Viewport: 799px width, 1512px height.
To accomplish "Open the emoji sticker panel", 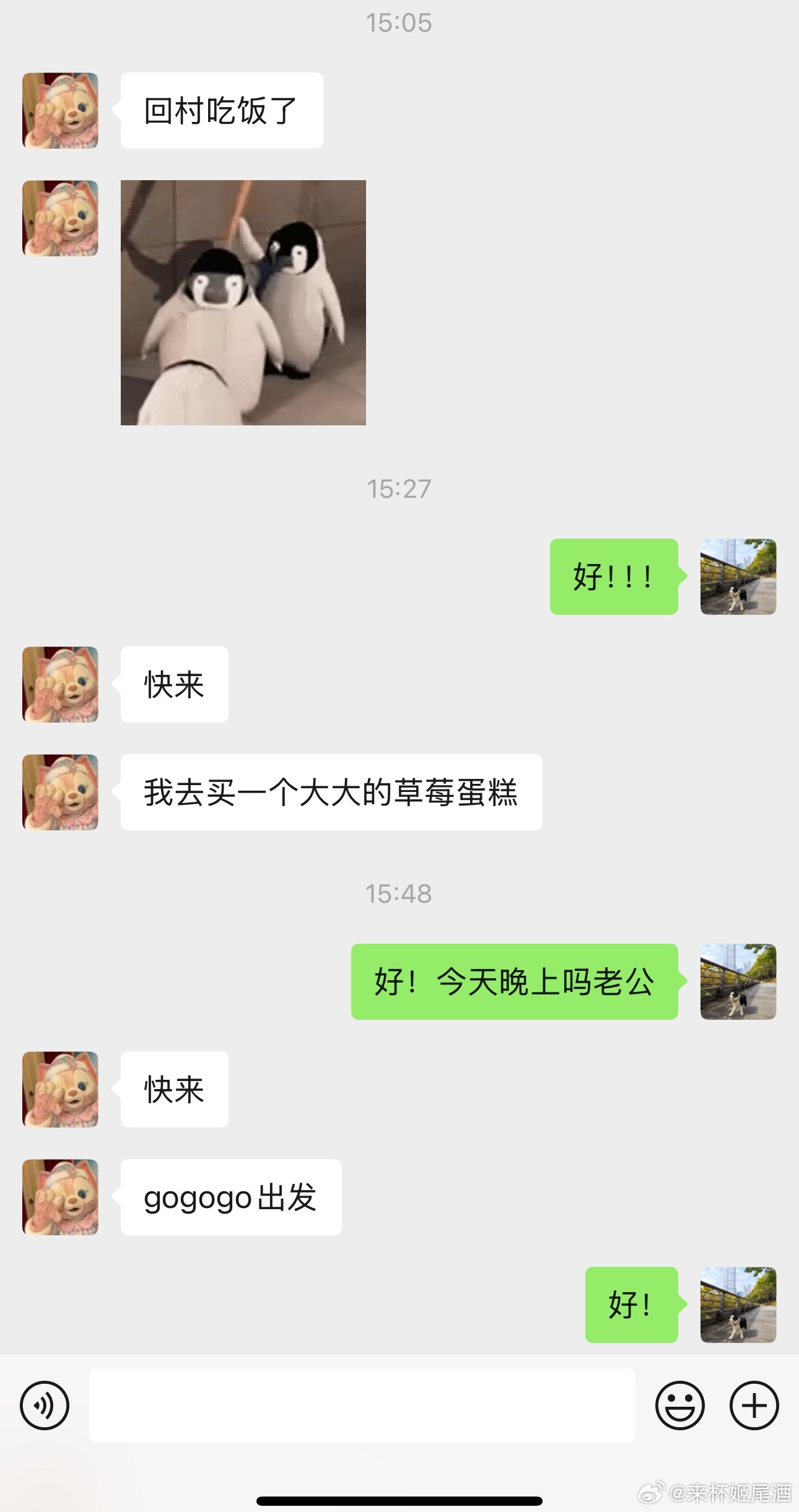I will (x=679, y=1406).
